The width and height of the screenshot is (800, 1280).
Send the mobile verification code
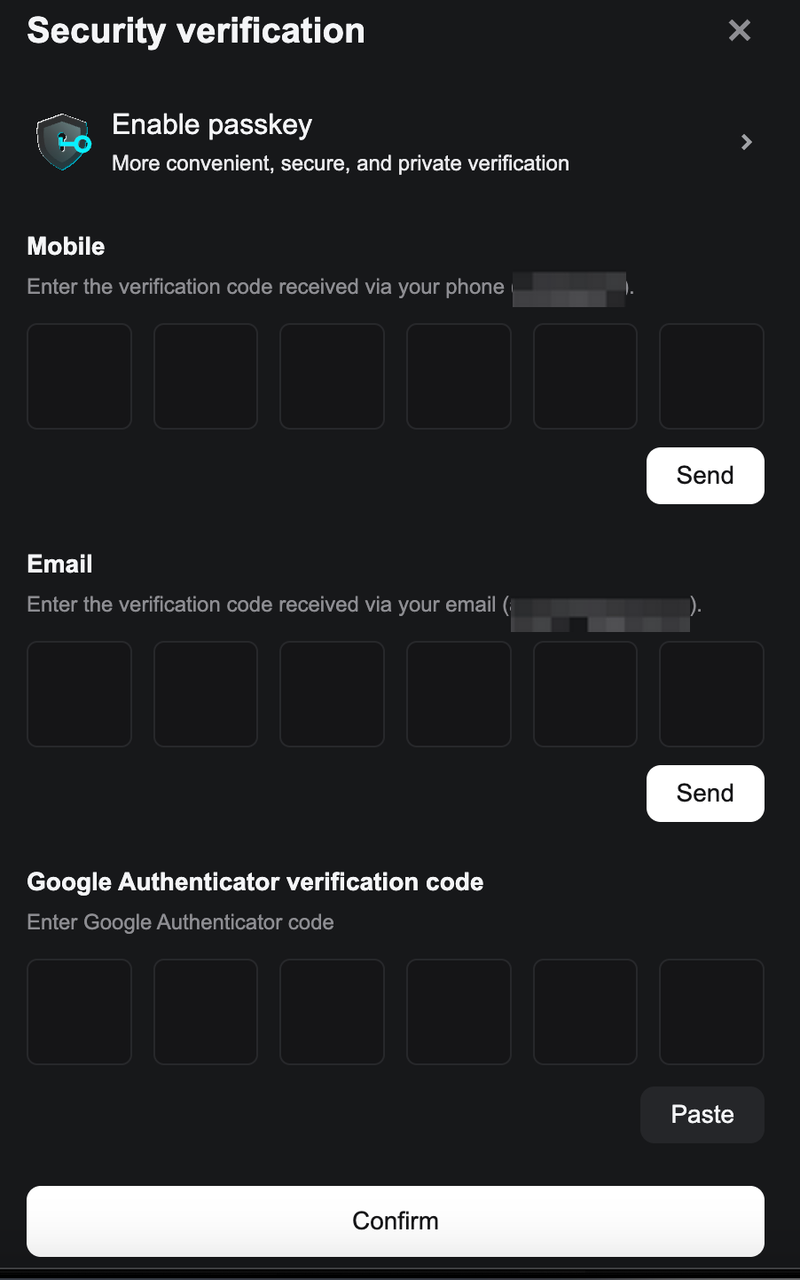(x=705, y=475)
